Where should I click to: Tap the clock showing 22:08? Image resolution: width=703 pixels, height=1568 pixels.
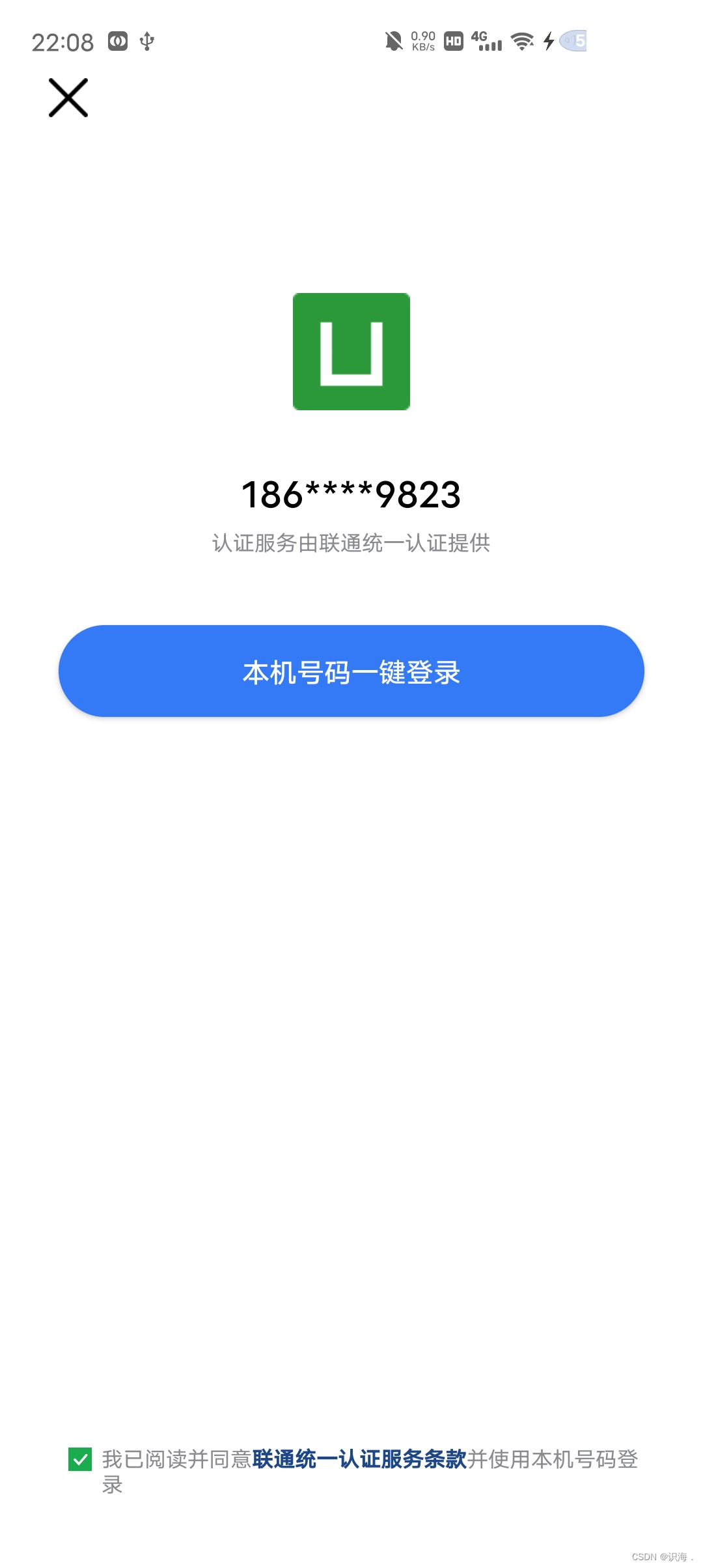tap(63, 42)
